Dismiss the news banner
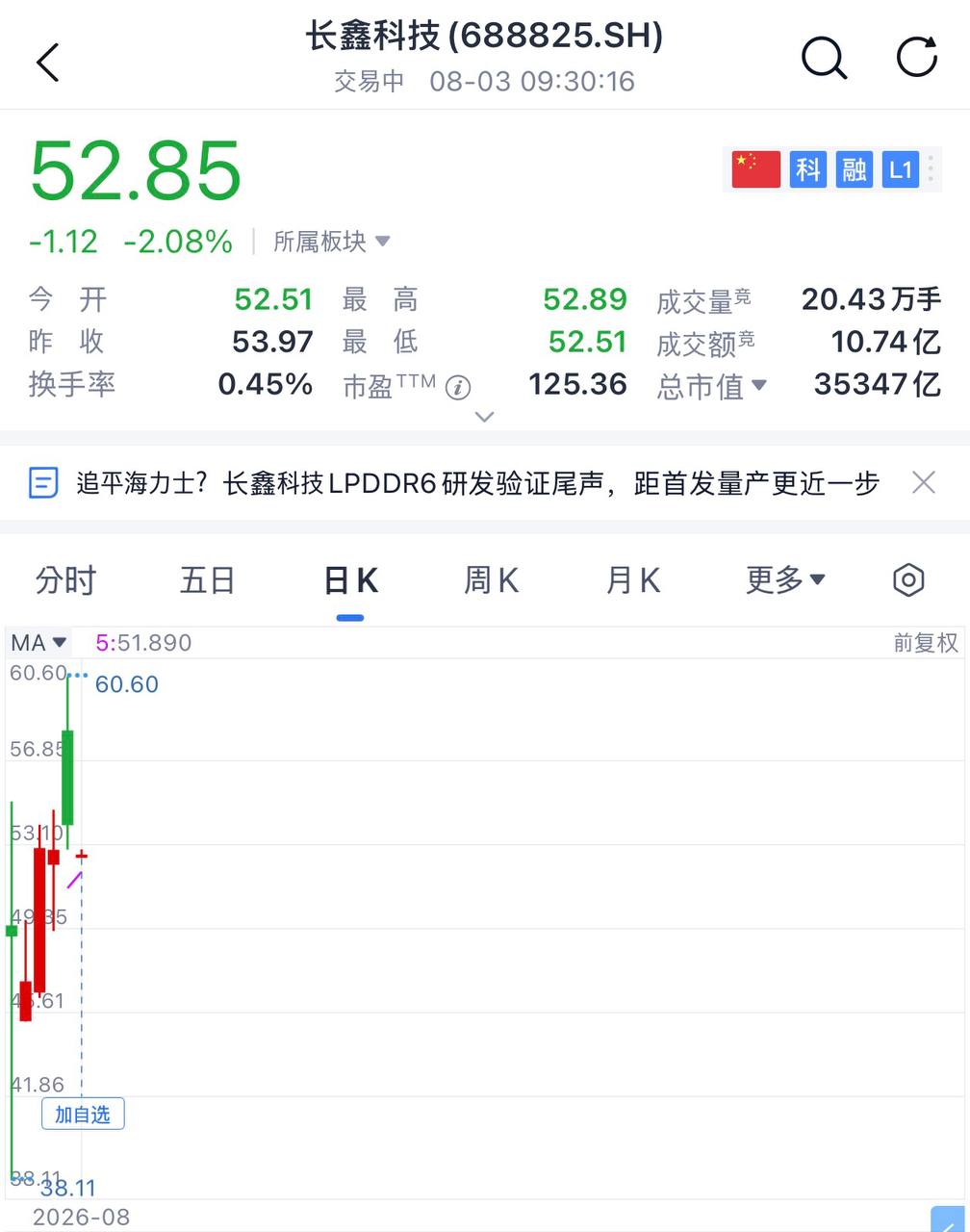970x1232 pixels. tap(924, 482)
